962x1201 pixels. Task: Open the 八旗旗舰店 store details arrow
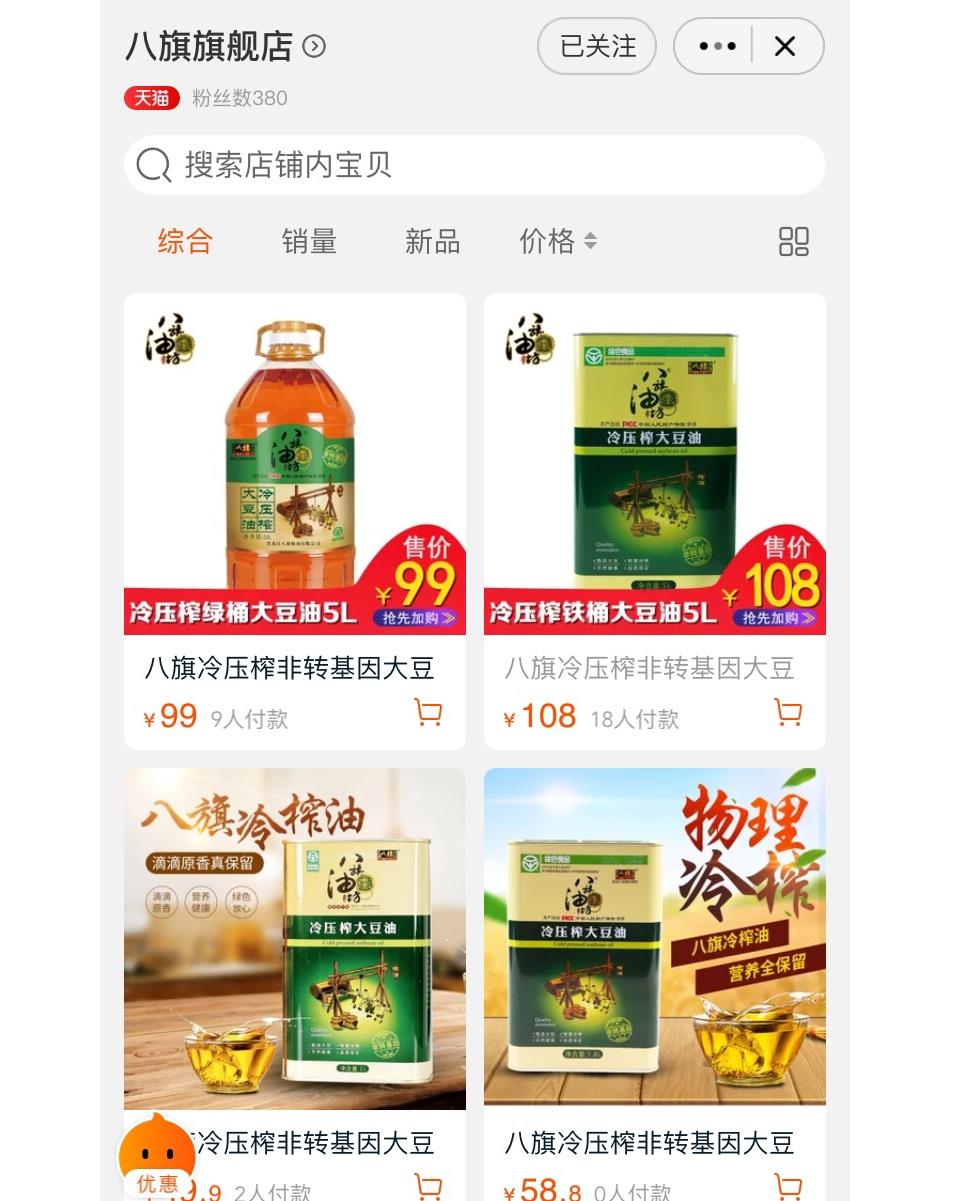click(x=314, y=47)
